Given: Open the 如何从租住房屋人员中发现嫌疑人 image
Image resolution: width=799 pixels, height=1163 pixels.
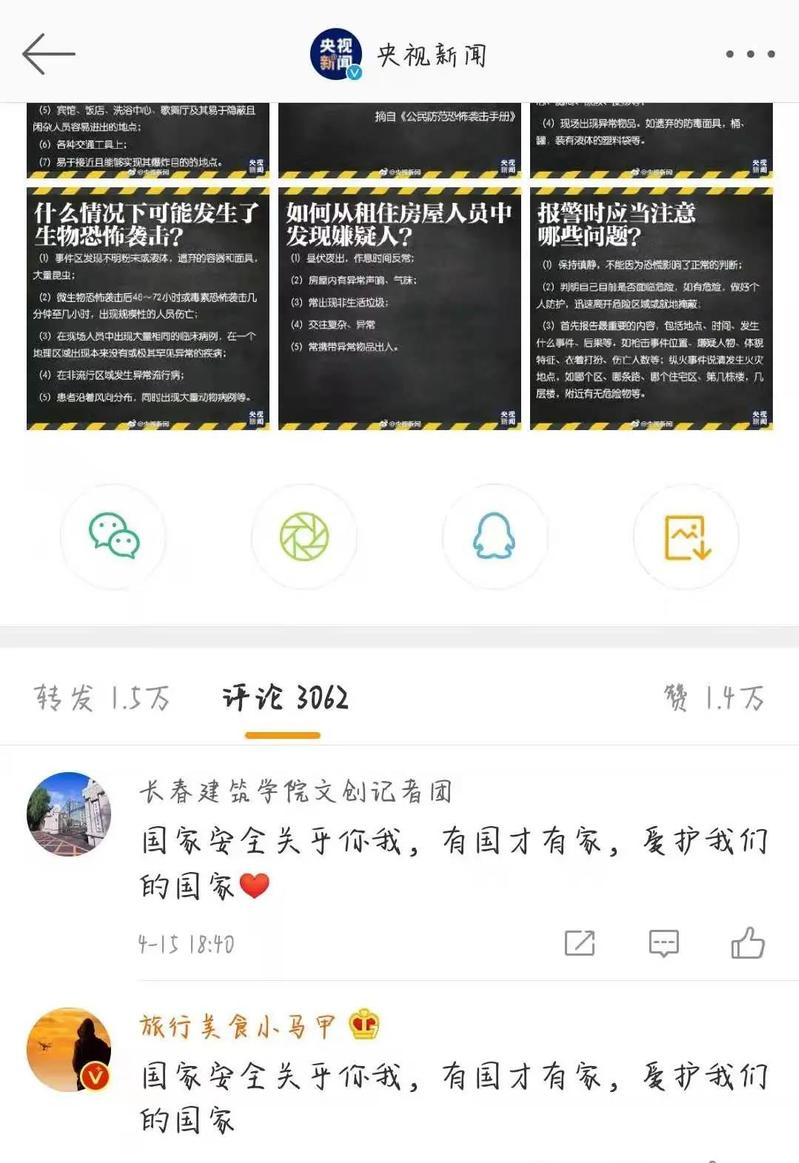Looking at the screenshot, I should 400,308.
